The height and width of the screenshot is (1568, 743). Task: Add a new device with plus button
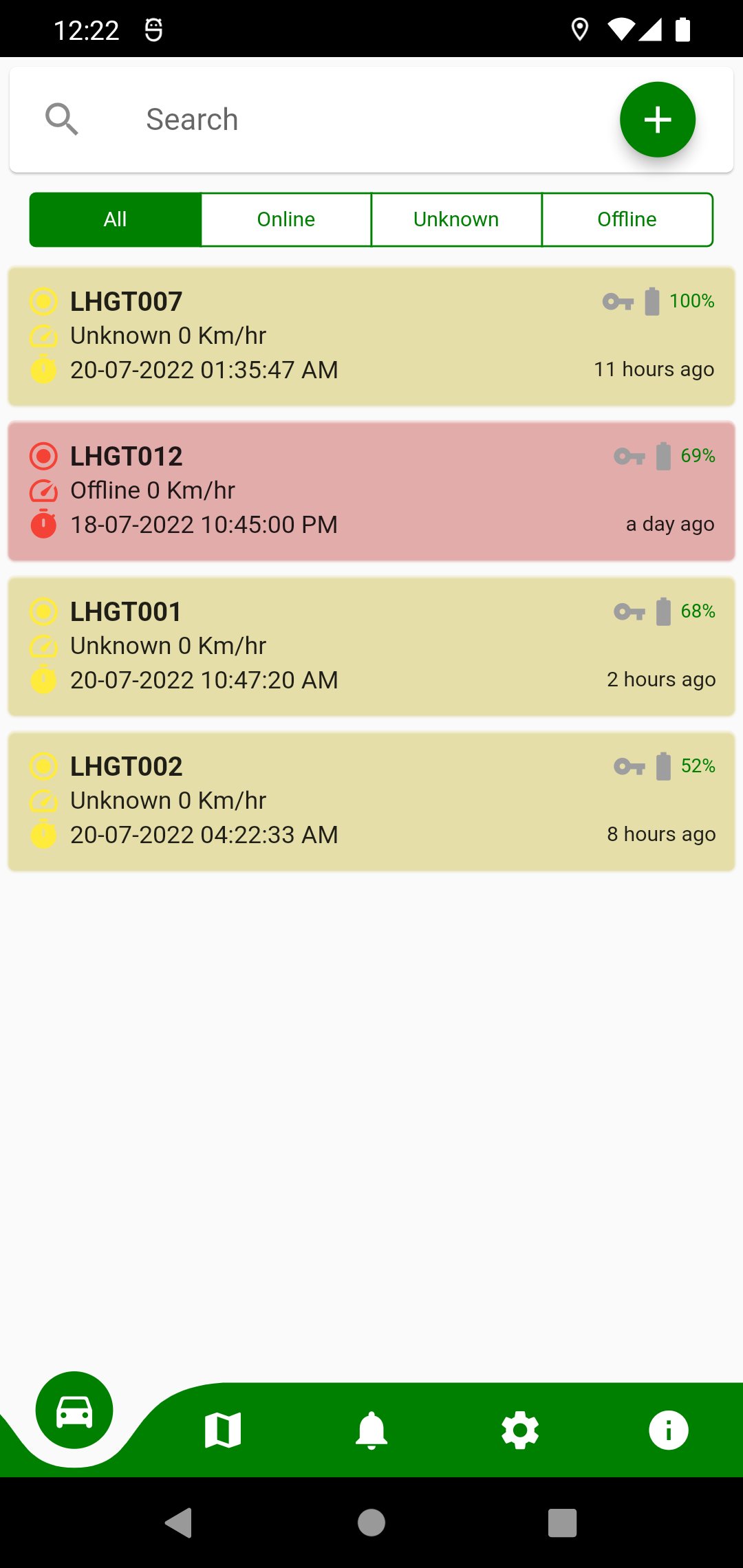(x=657, y=120)
